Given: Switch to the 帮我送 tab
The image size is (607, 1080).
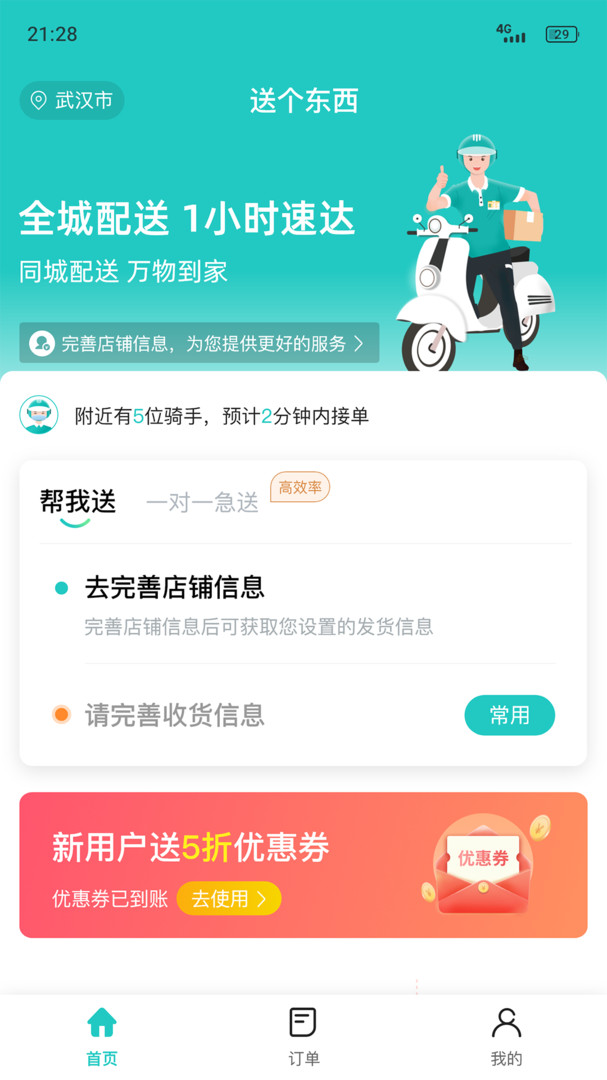Looking at the screenshot, I should pyautogui.click(x=78, y=502).
